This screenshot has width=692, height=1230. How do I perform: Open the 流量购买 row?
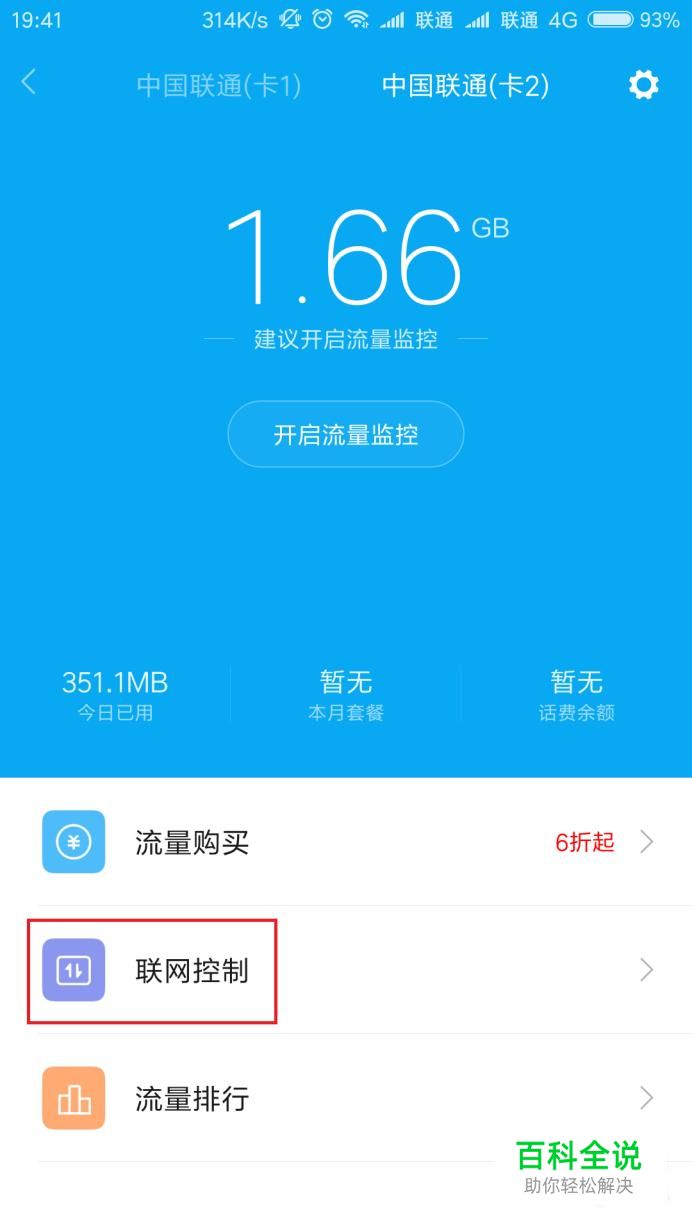tap(346, 842)
